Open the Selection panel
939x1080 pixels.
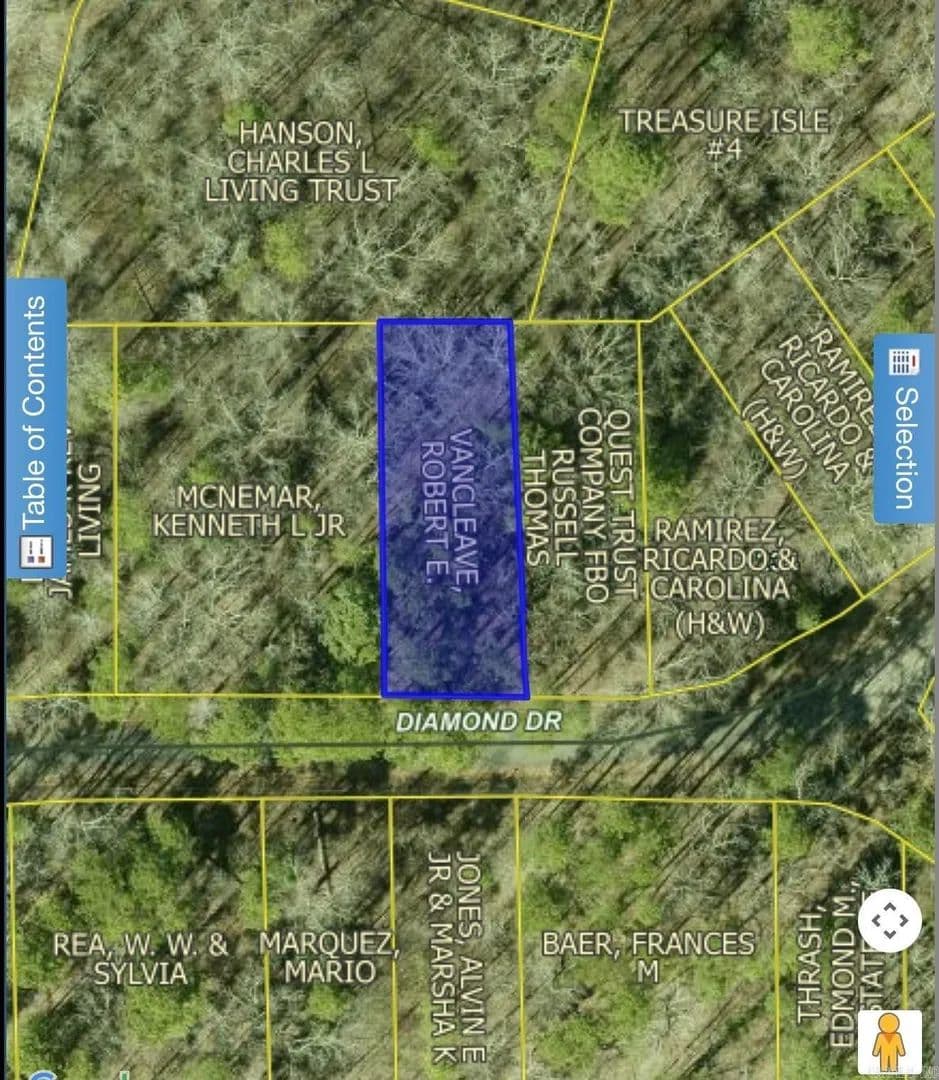[904, 428]
